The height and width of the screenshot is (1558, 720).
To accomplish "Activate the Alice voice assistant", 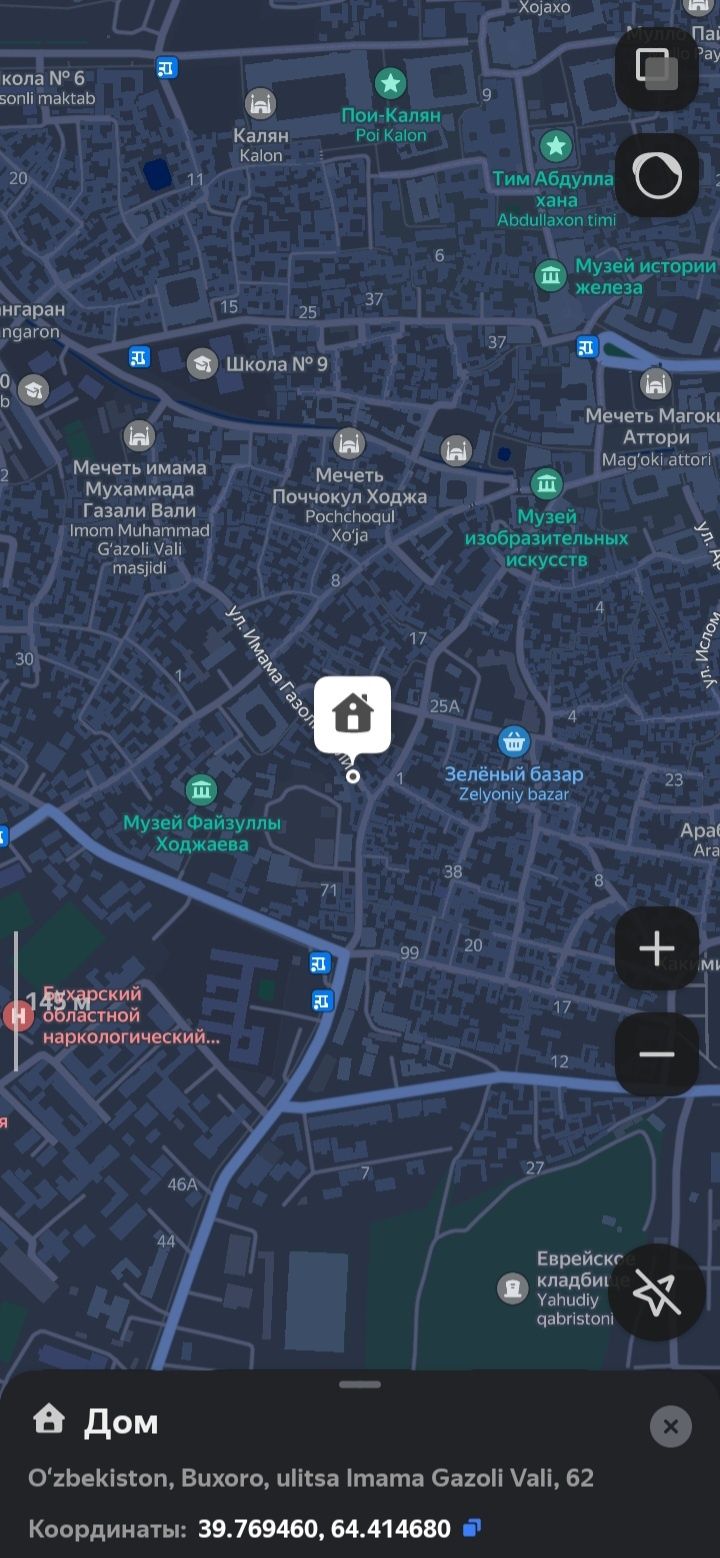I will (x=656, y=175).
